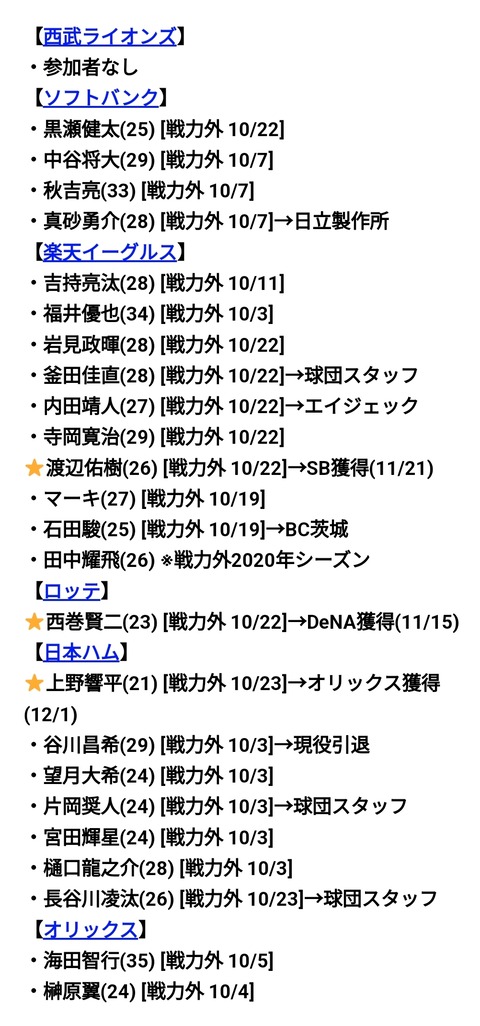Open the ソフトバンク team link
The height and width of the screenshot is (1026, 480).
pyautogui.click(x=101, y=98)
